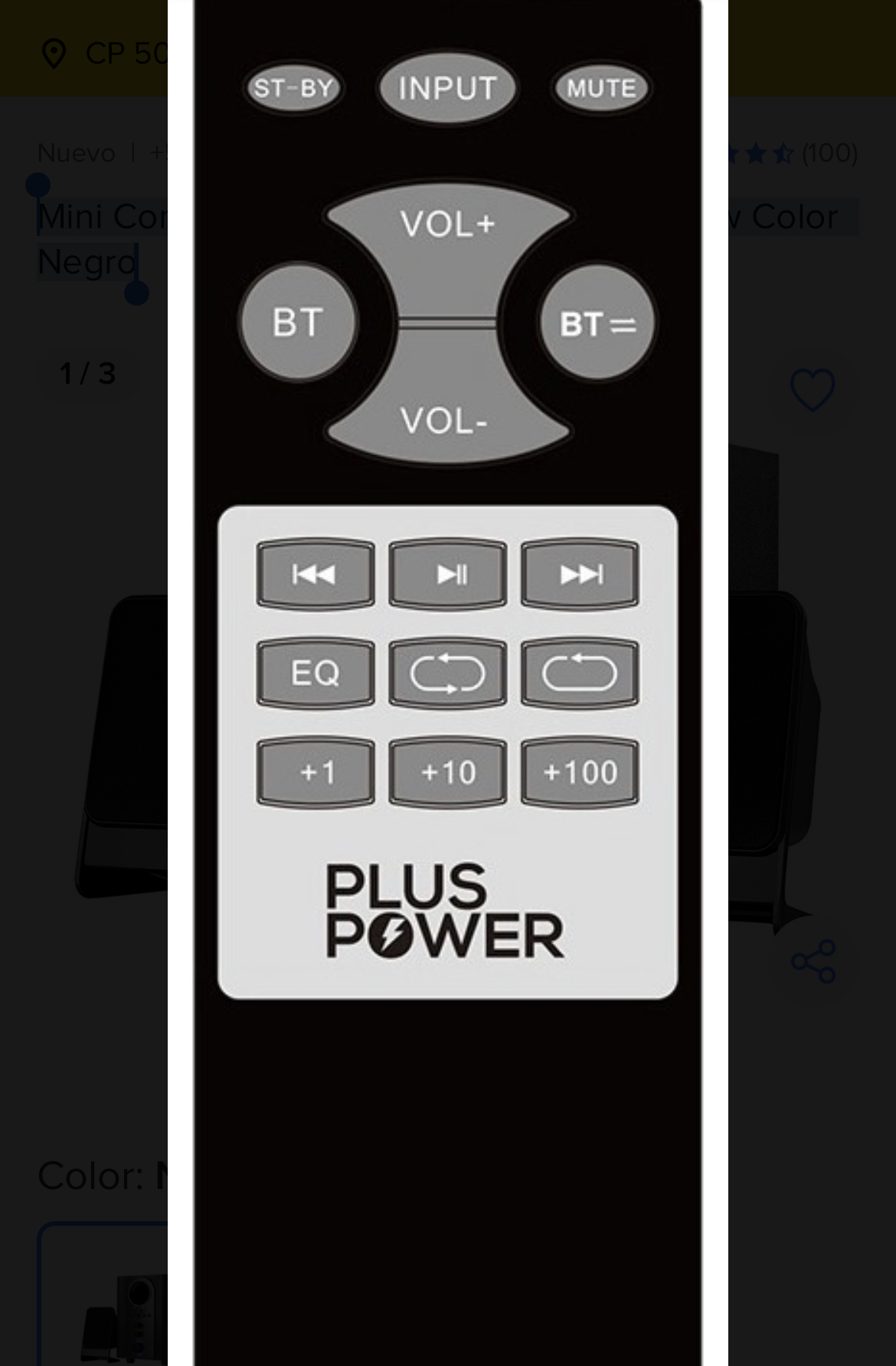Viewport: 896px width, 1366px height.
Task: Share this product listing
Action: pyautogui.click(x=813, y=961)
